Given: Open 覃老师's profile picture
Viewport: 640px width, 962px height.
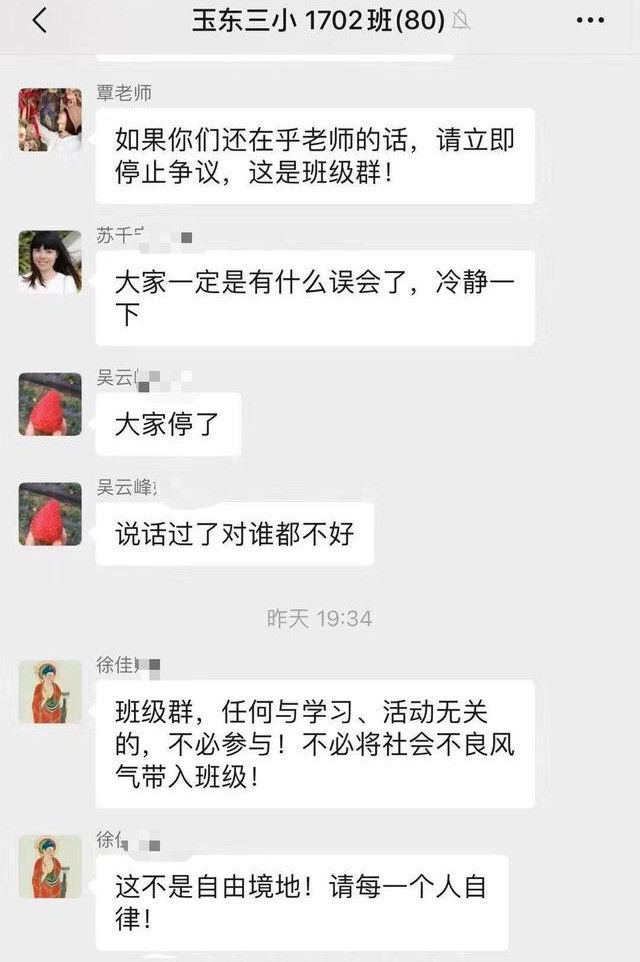Looking at the screenshot, I should click(50, 119).
